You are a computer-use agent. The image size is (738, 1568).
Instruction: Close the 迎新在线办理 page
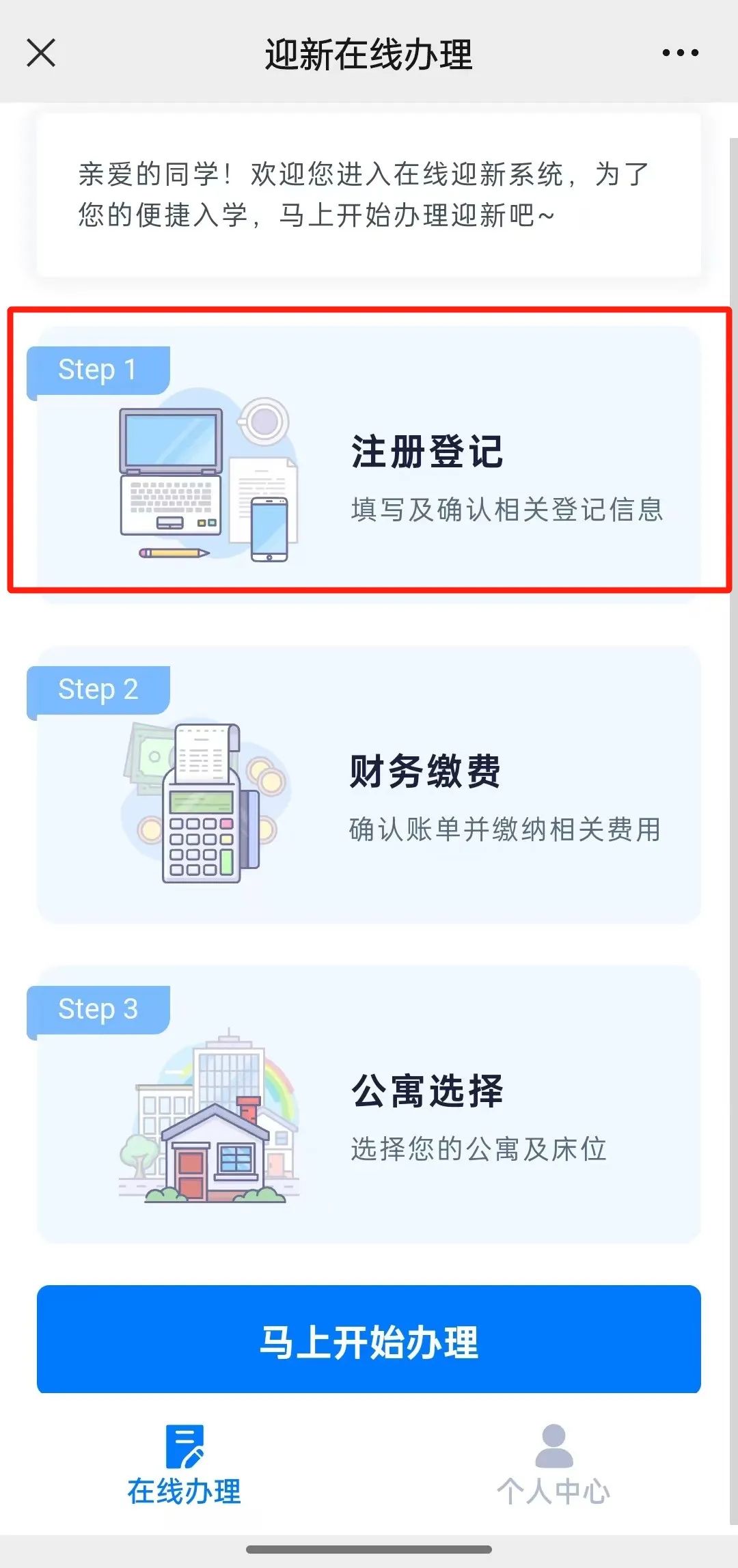[x=41, y=53]
